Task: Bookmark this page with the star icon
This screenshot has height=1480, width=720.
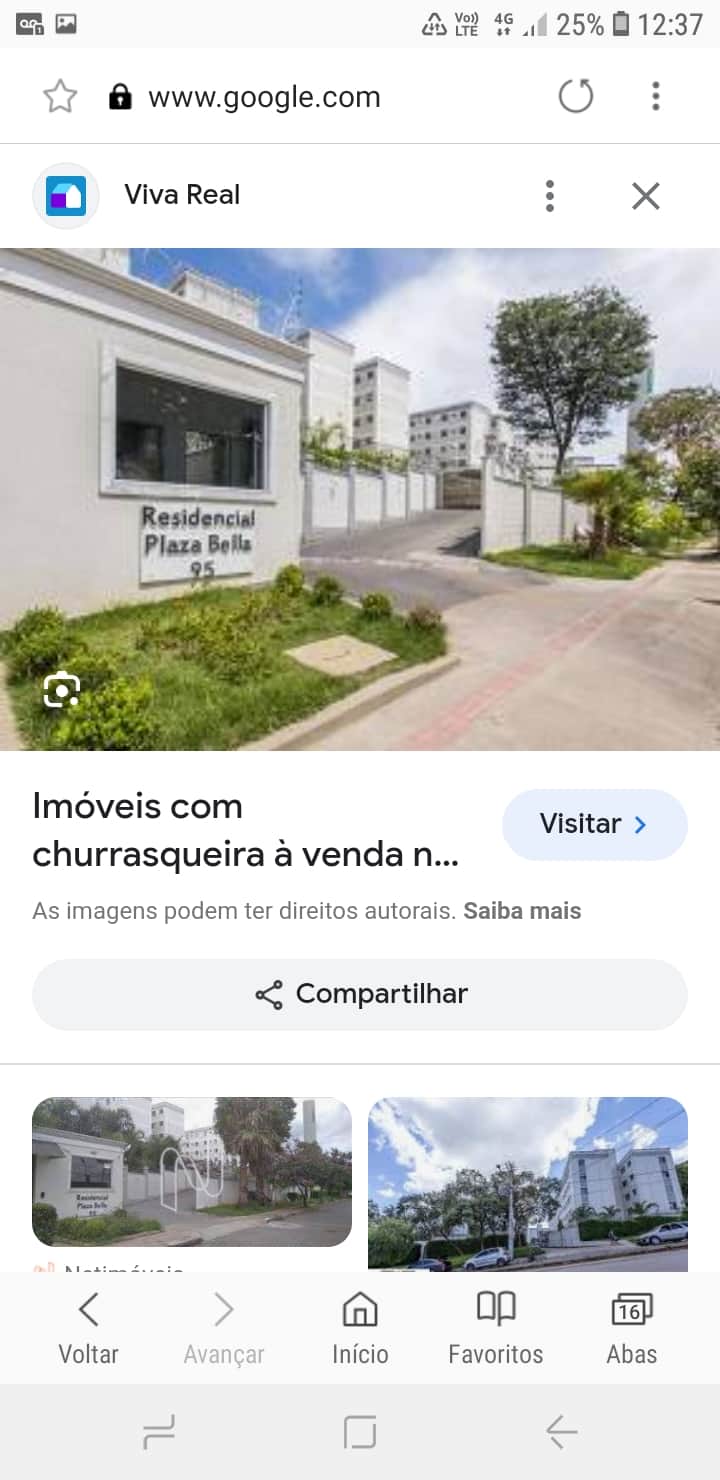Action: click(60, 97)
